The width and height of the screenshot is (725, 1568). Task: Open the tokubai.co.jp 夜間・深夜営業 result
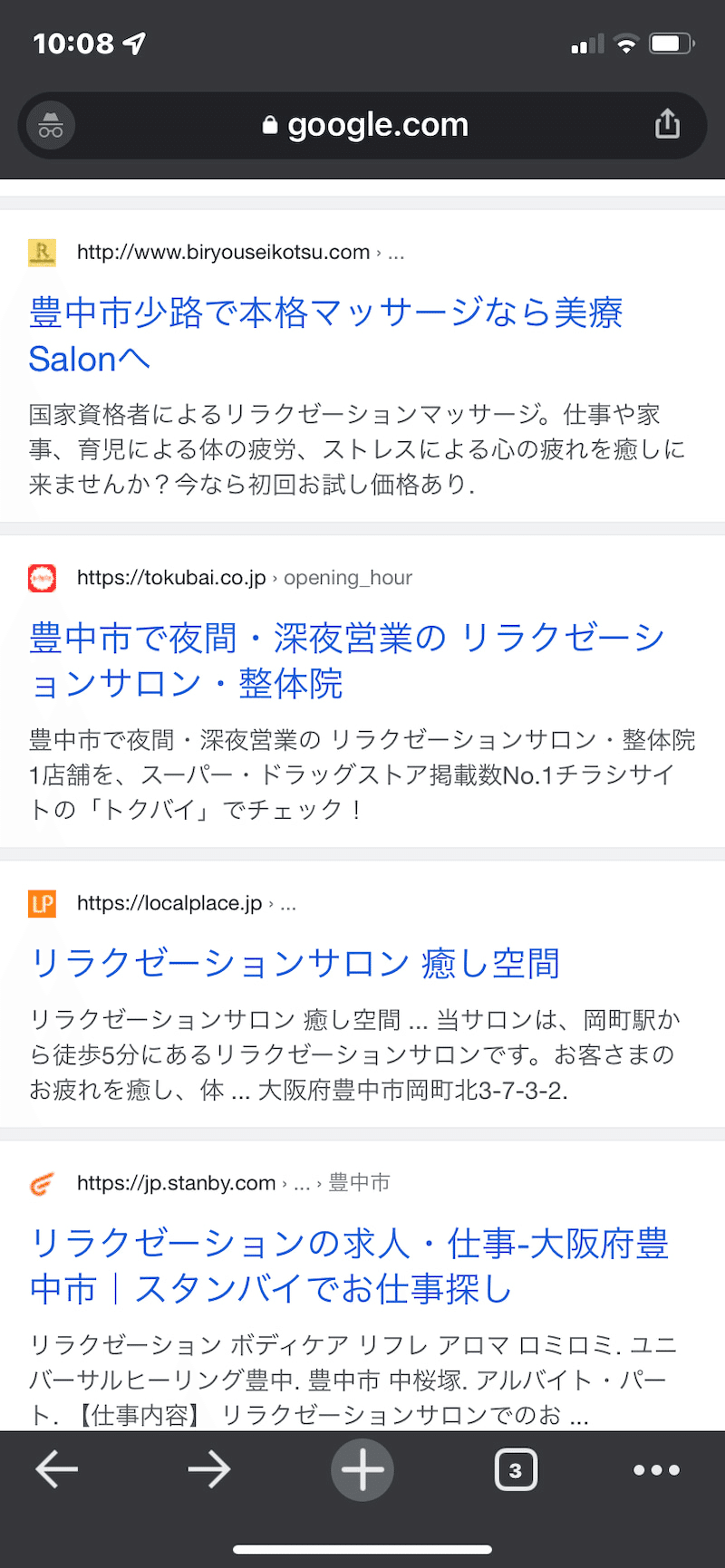[347, 660]
